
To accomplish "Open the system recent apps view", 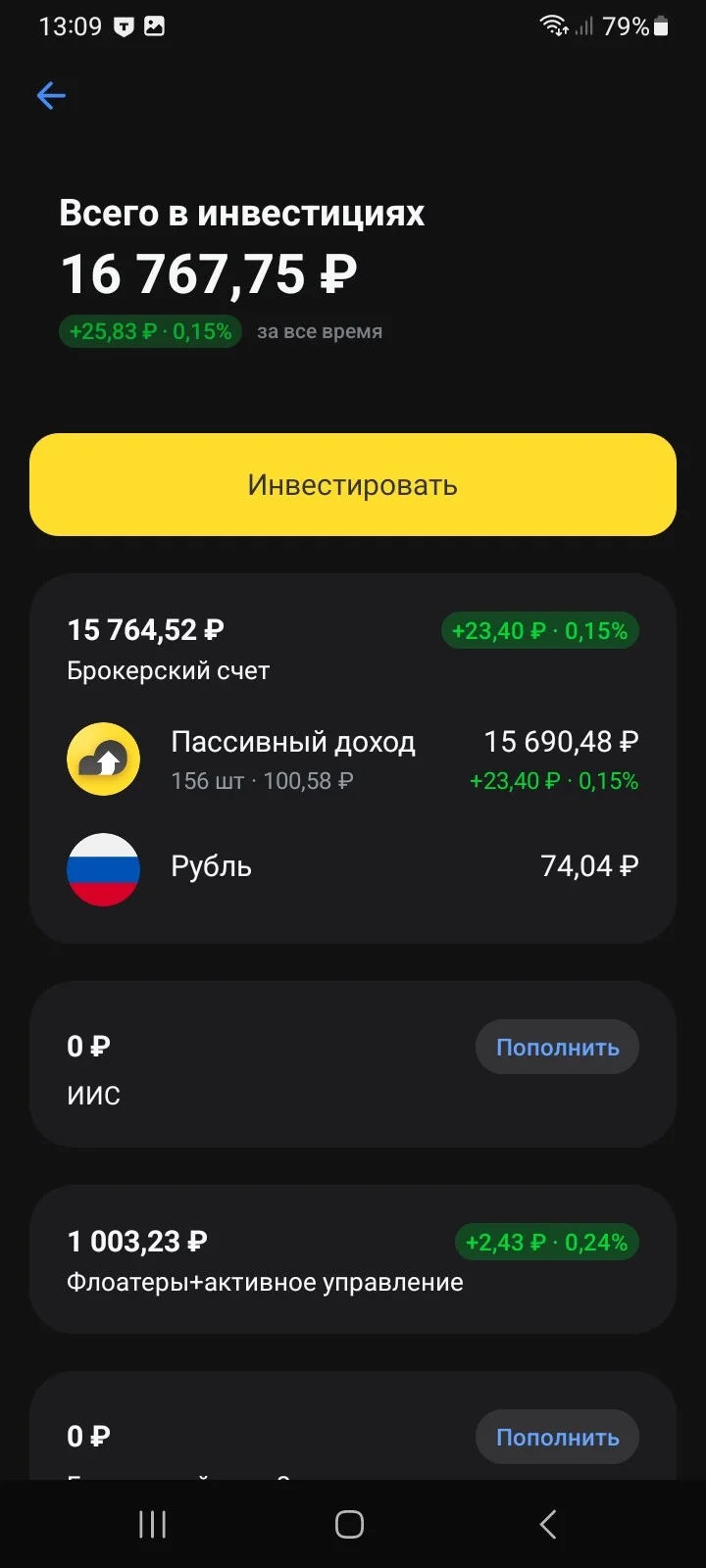I will (152, 1524).
